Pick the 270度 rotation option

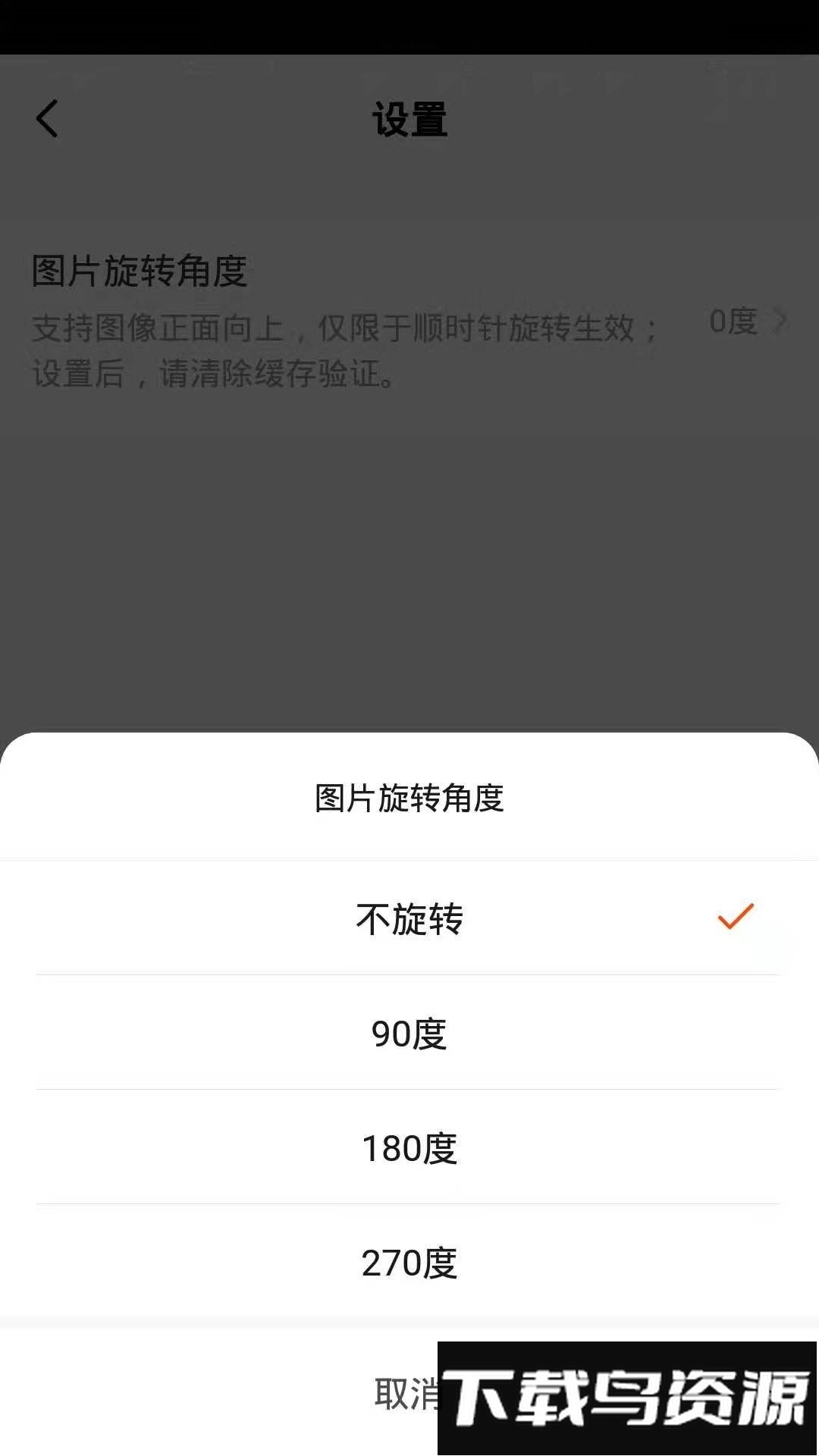[409, 1263]
